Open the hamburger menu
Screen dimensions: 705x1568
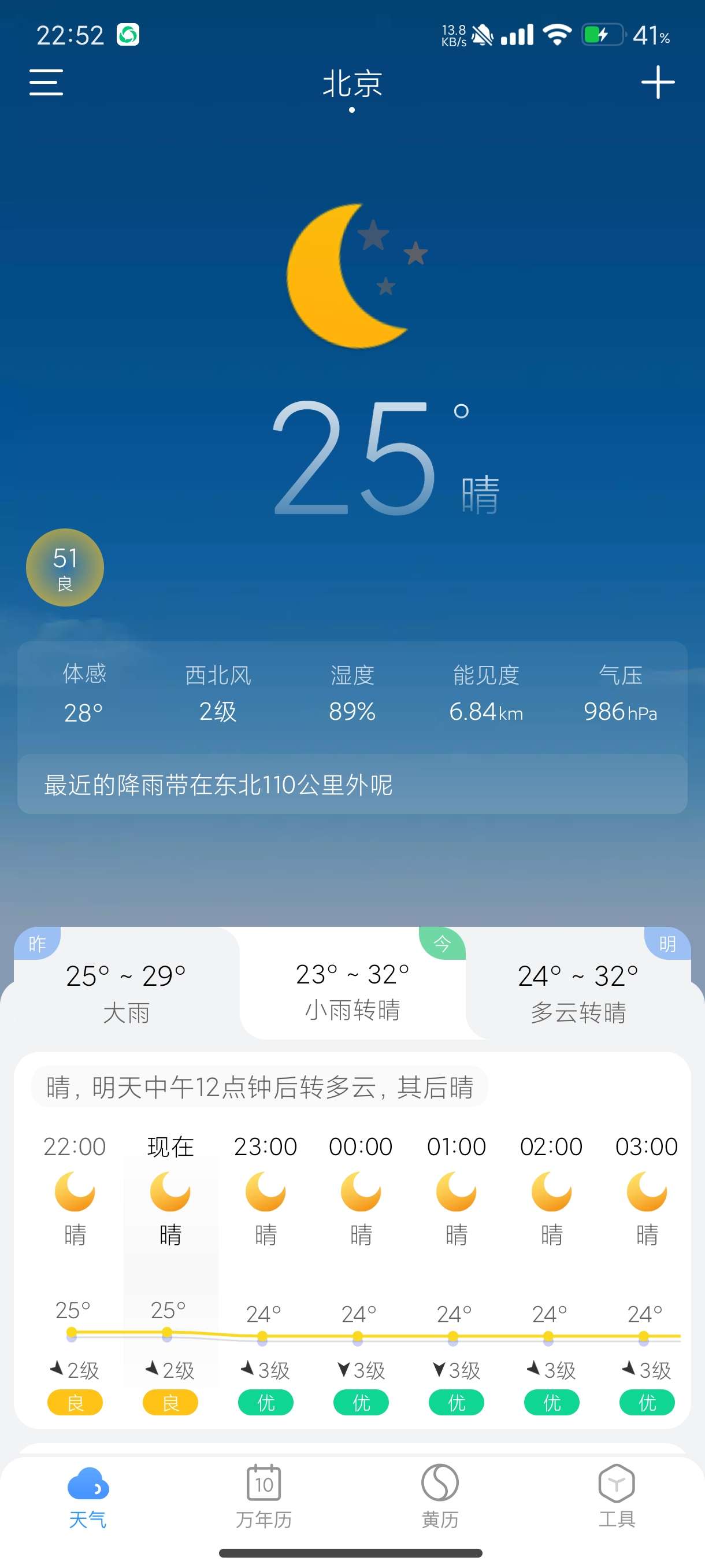point(46,82)
